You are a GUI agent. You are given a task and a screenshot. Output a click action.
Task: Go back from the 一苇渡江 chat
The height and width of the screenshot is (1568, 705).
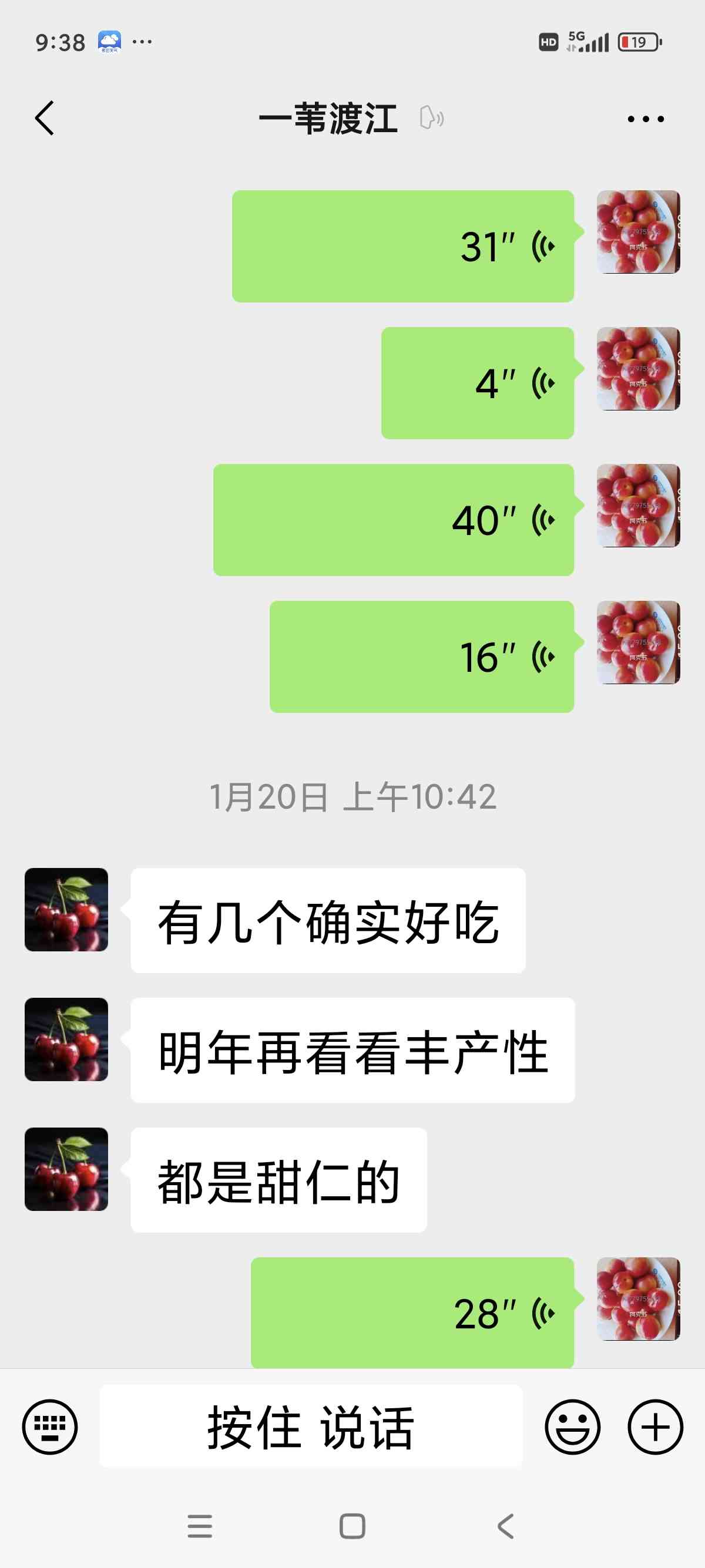pyautogui.click(x=45, y=118)
